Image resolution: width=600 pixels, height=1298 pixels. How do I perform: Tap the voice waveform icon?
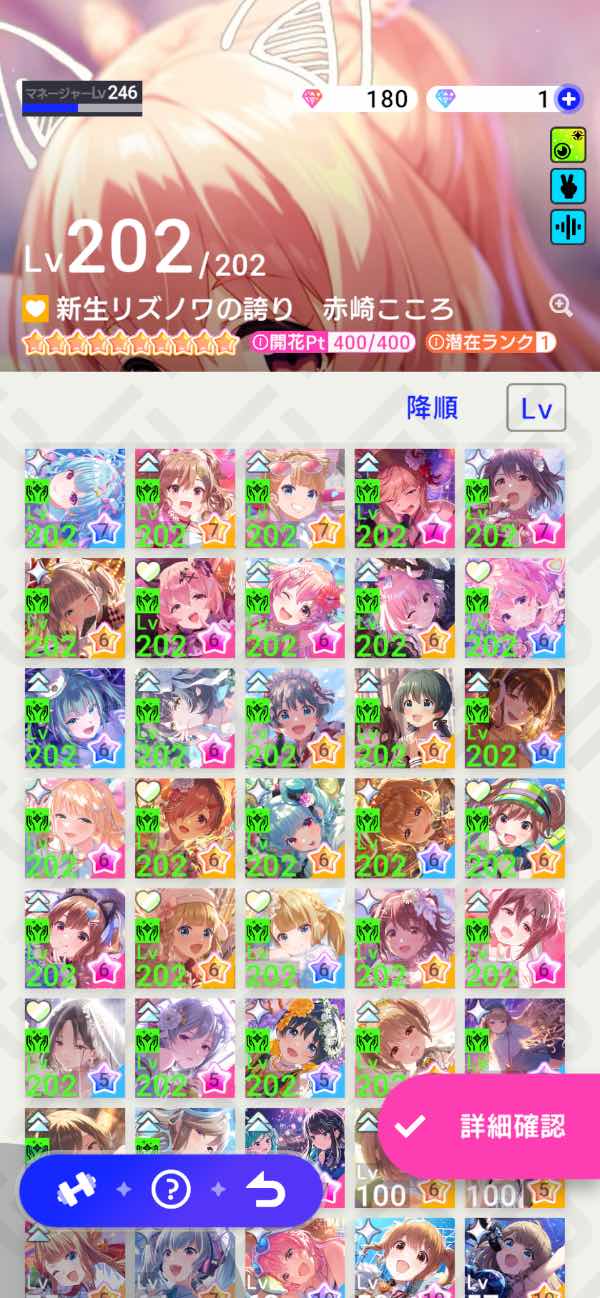point(568,227)
